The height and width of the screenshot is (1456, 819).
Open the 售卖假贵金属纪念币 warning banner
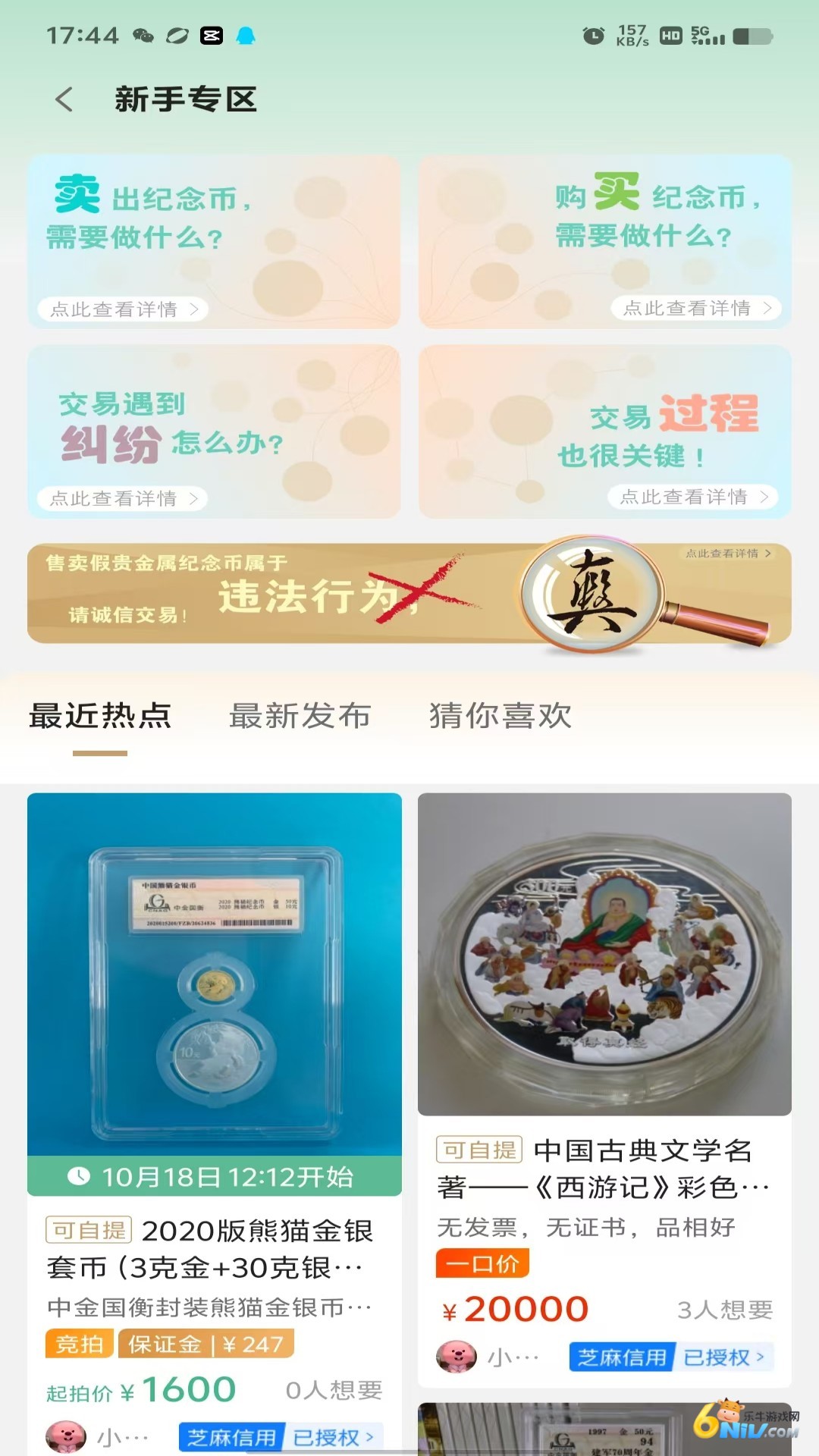pyautogui.click(x=409, y=594)
